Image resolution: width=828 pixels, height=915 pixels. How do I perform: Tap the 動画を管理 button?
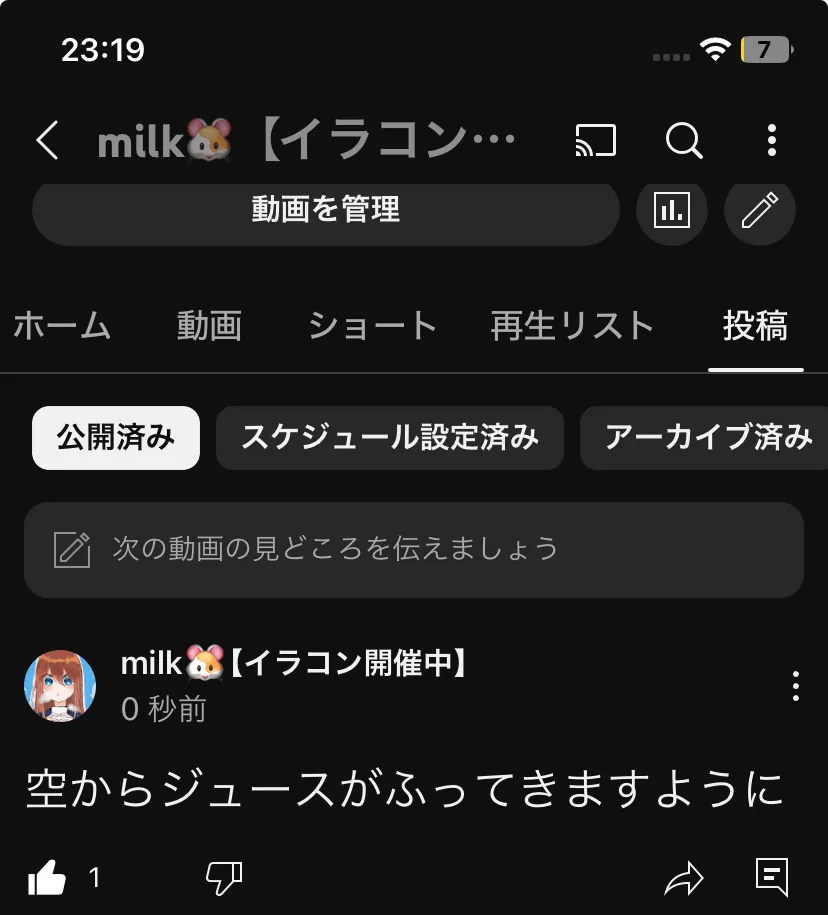(x=326, y=210)
